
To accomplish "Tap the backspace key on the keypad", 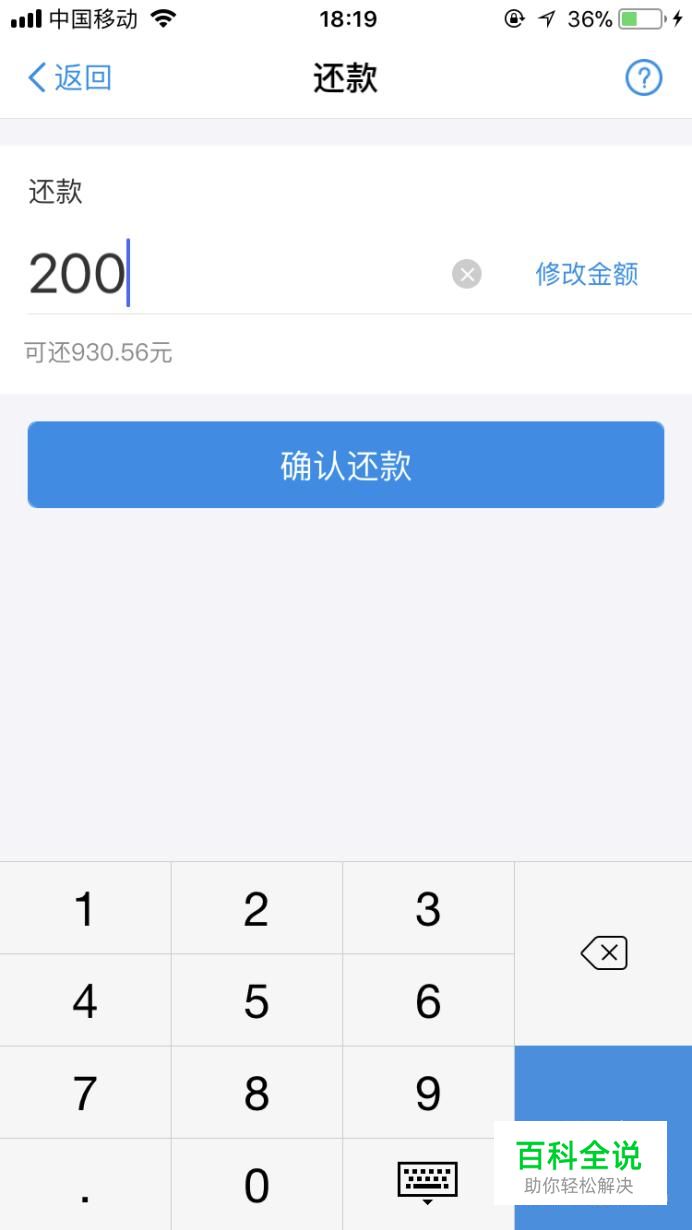I will point(604,954).
